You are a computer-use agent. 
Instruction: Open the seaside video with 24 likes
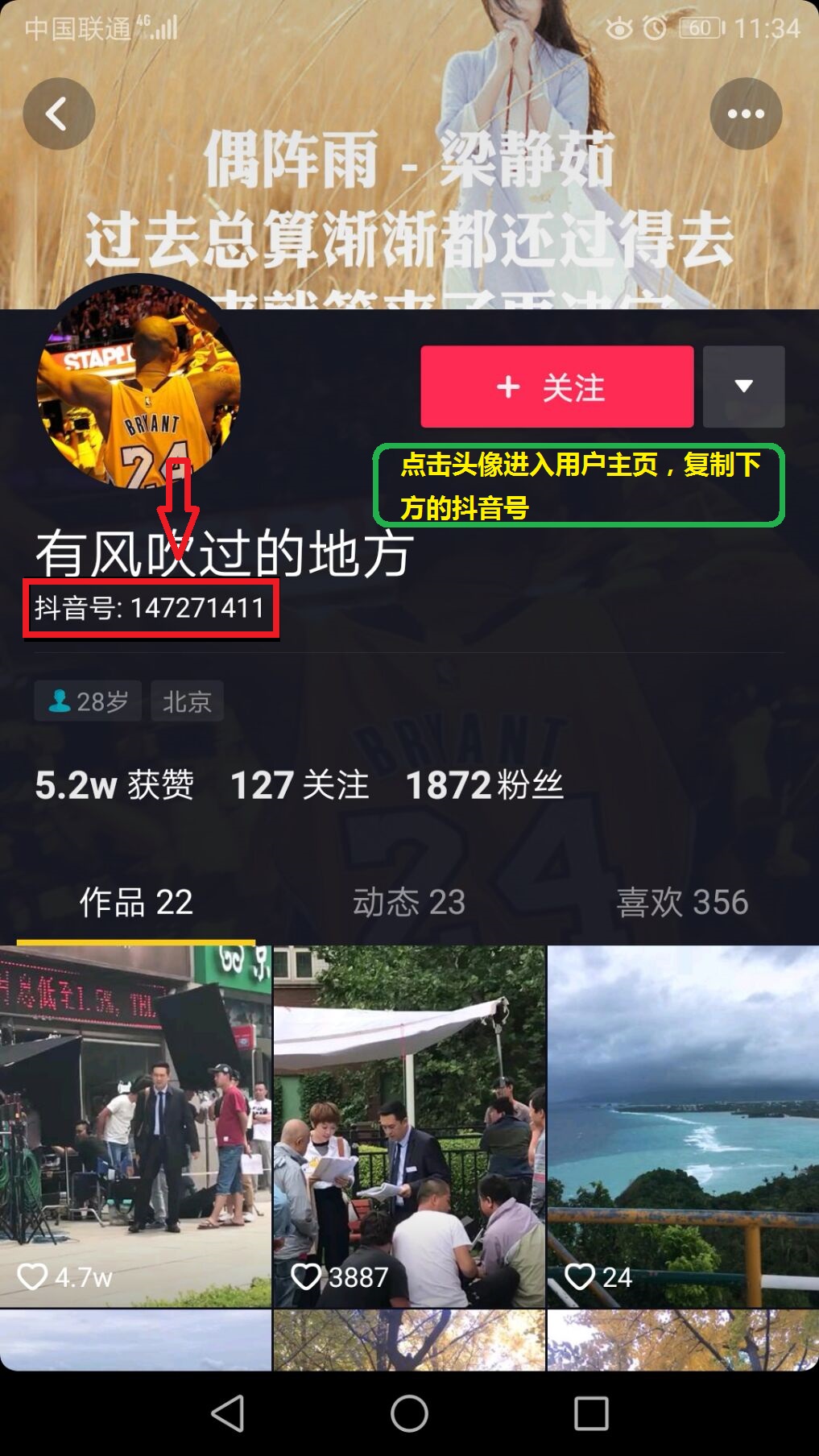pyautogui.click(x=683, y=1126)
